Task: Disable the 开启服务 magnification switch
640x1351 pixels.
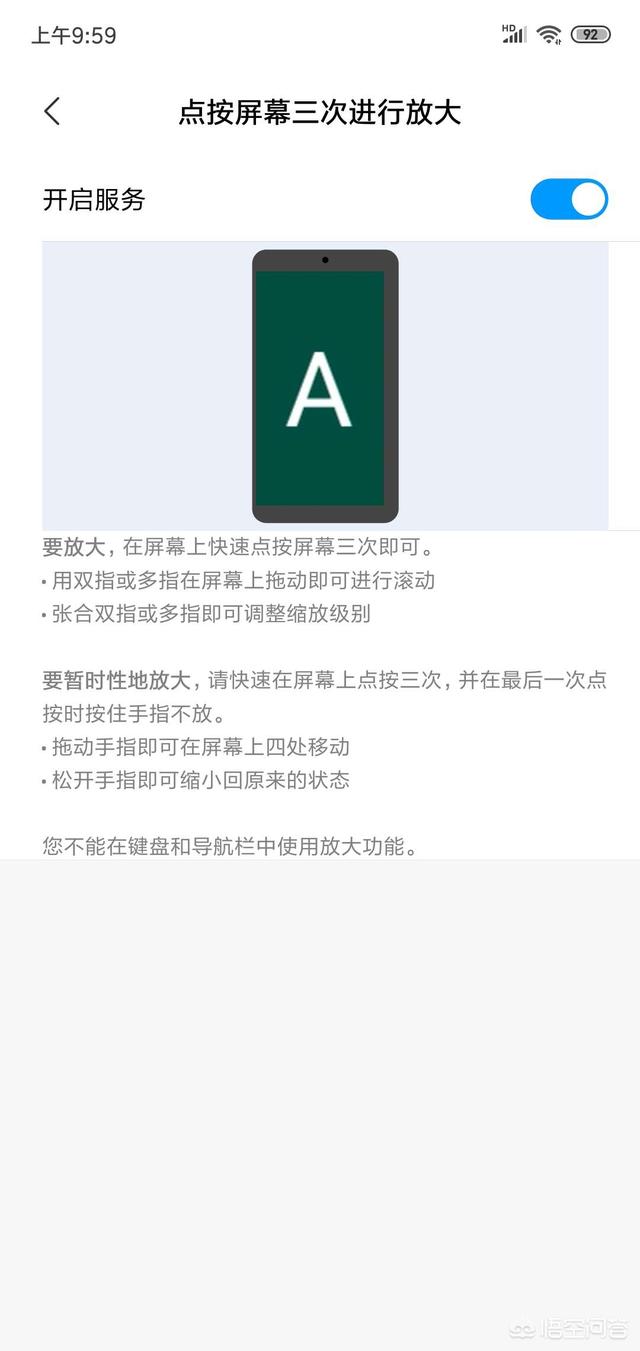Action: (568, 199)
